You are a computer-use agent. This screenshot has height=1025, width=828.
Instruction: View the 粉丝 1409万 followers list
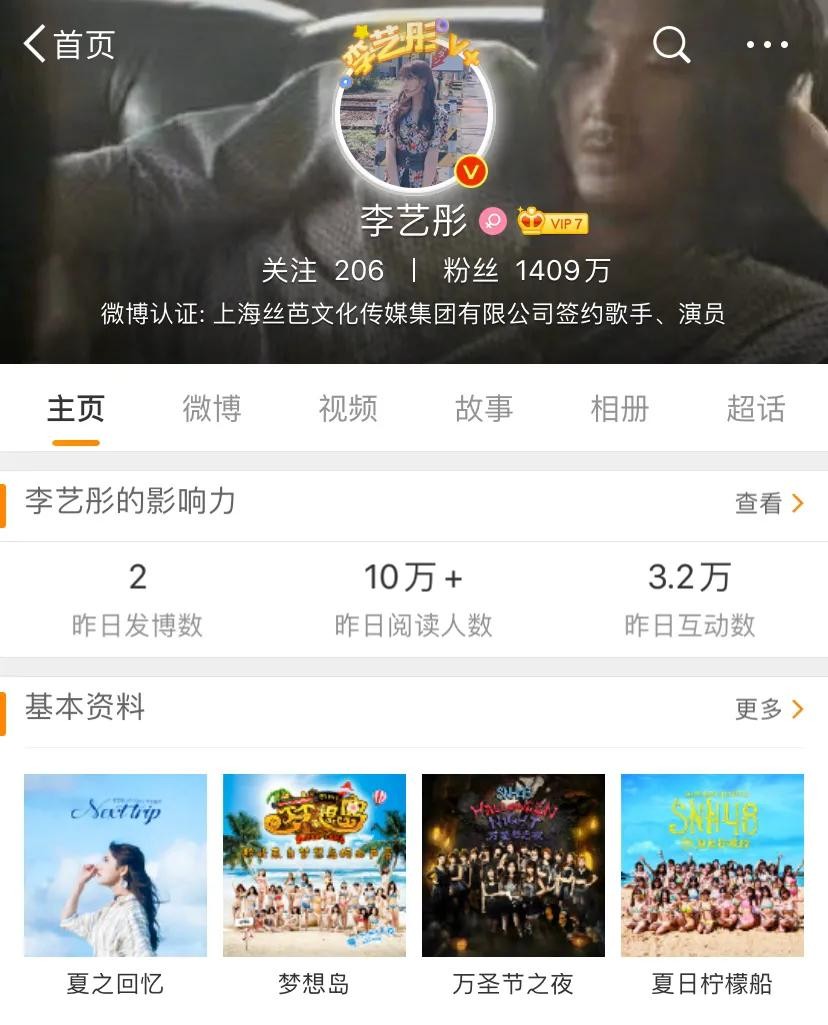[x=526, y=270]
